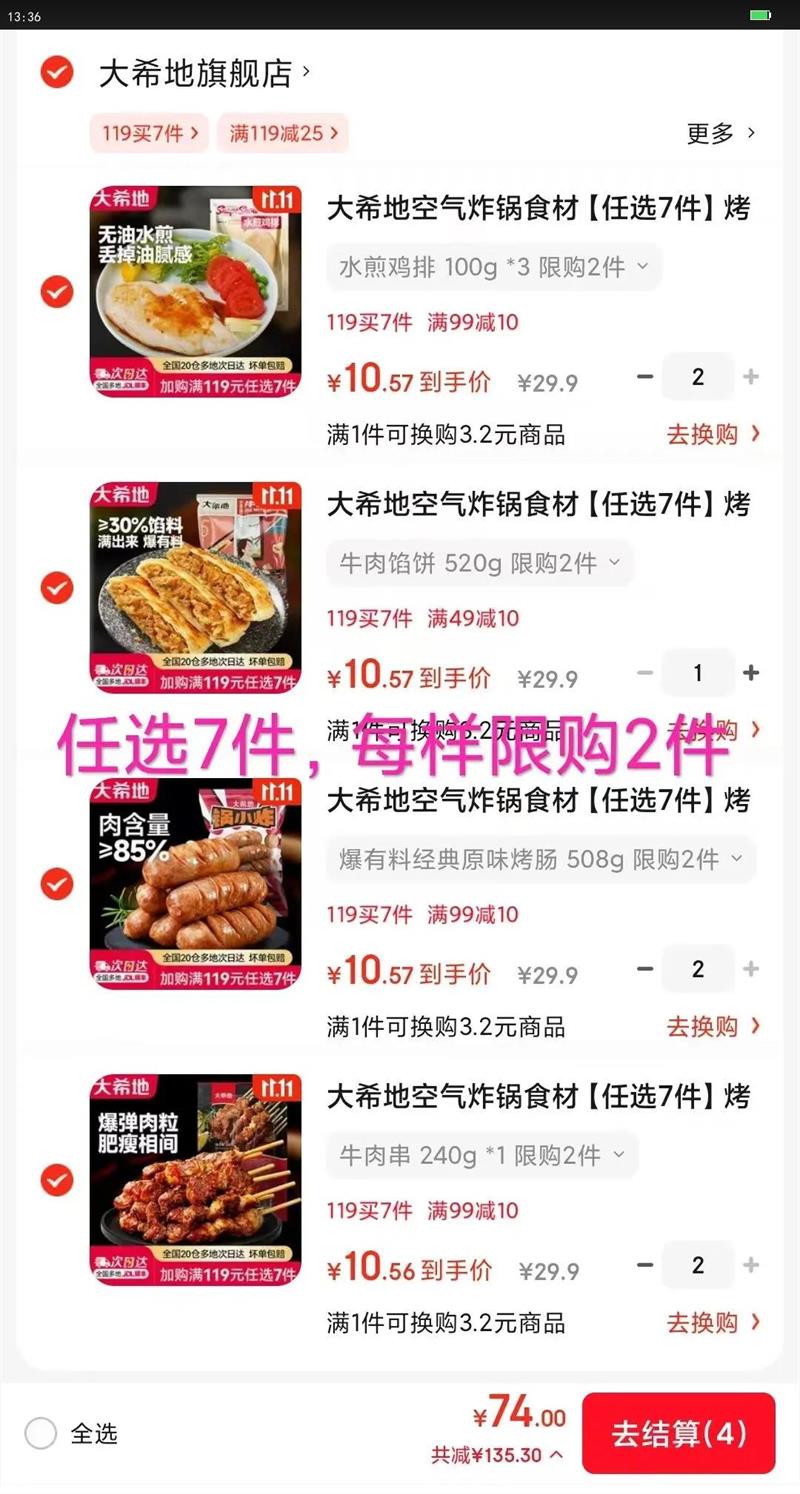Tap the quantity field showing 2 for 水煎鸡排
The image size is (800, 1494).
[697, 376]
